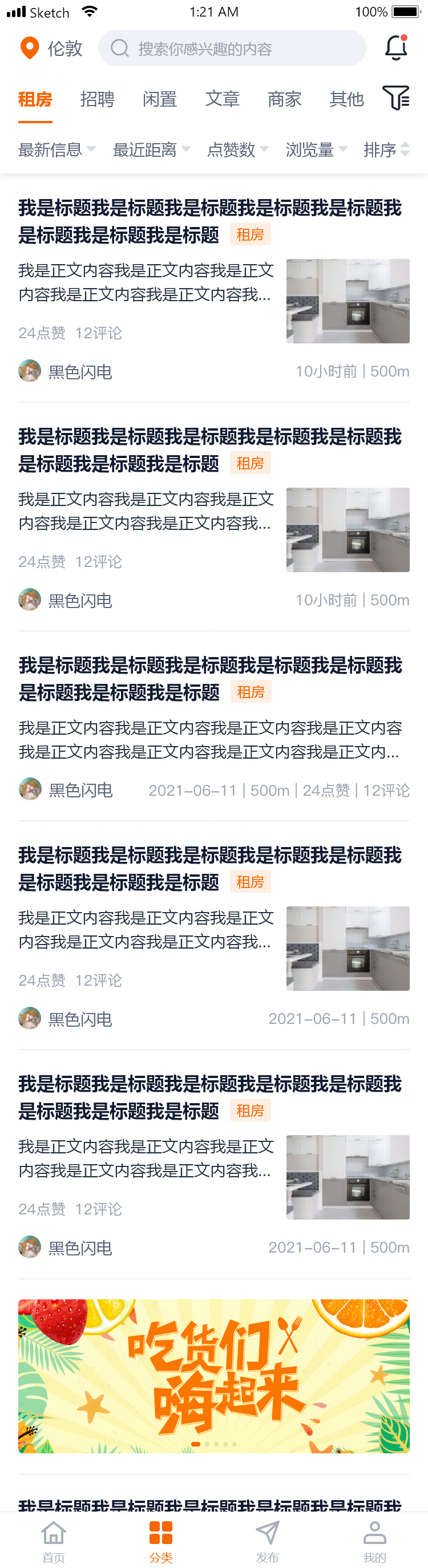The width and height of the screenshot is (428, 1568).
Task: Open the notifications bell
Action: 395,48
